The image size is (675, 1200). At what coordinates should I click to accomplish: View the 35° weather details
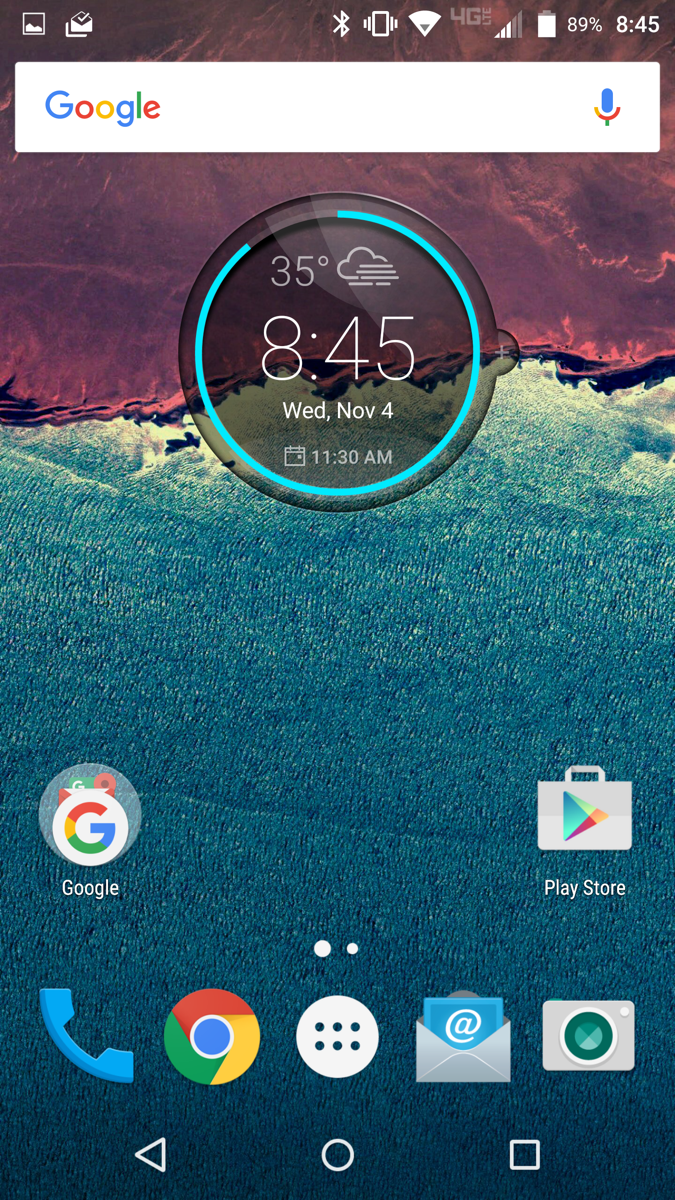tap(334, 270)
